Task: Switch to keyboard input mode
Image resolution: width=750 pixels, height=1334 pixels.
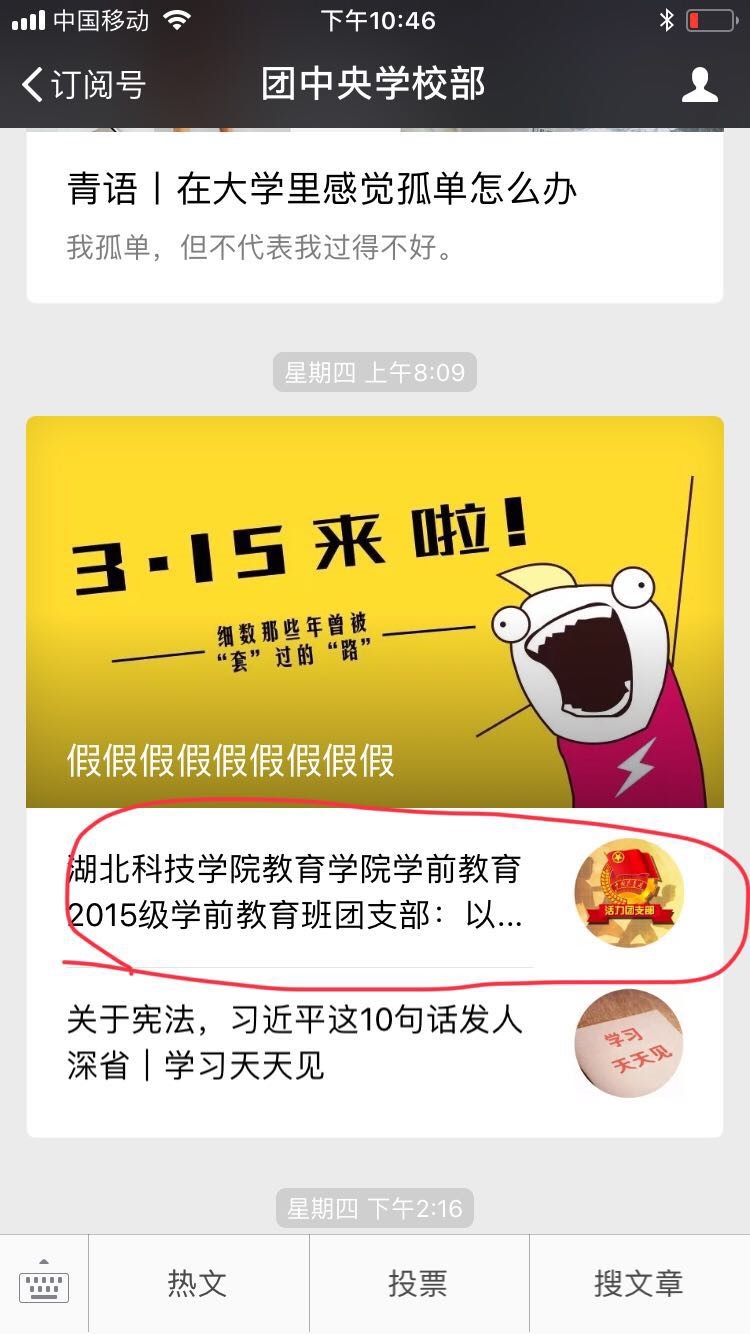Action: click(44, 1284)
